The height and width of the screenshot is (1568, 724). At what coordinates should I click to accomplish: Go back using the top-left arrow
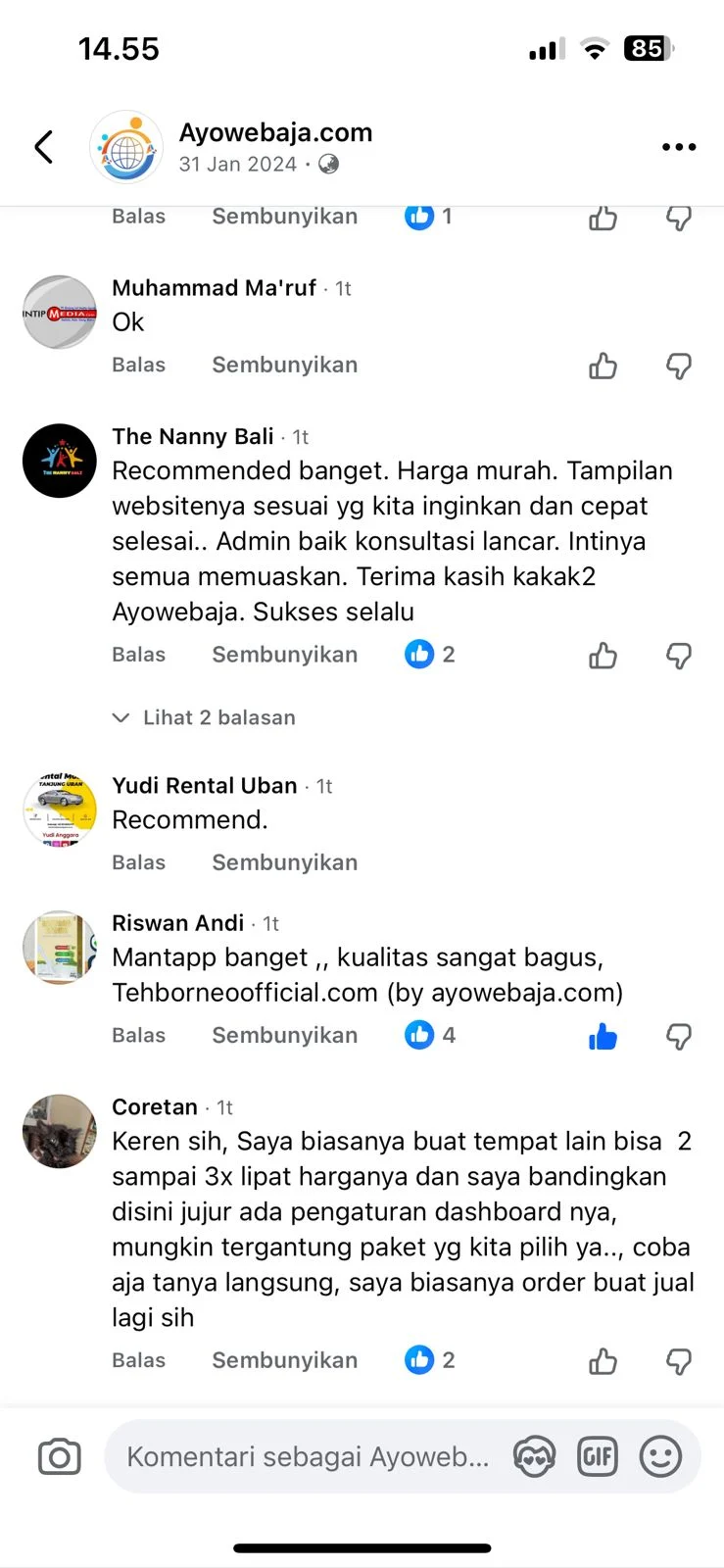coord(44,147)
